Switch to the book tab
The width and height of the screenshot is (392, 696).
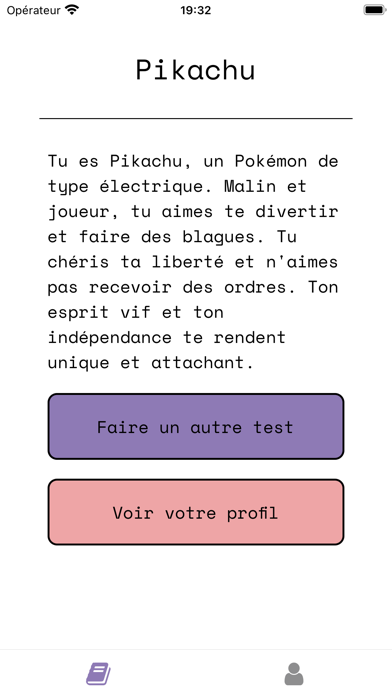(x=98, y=674)
